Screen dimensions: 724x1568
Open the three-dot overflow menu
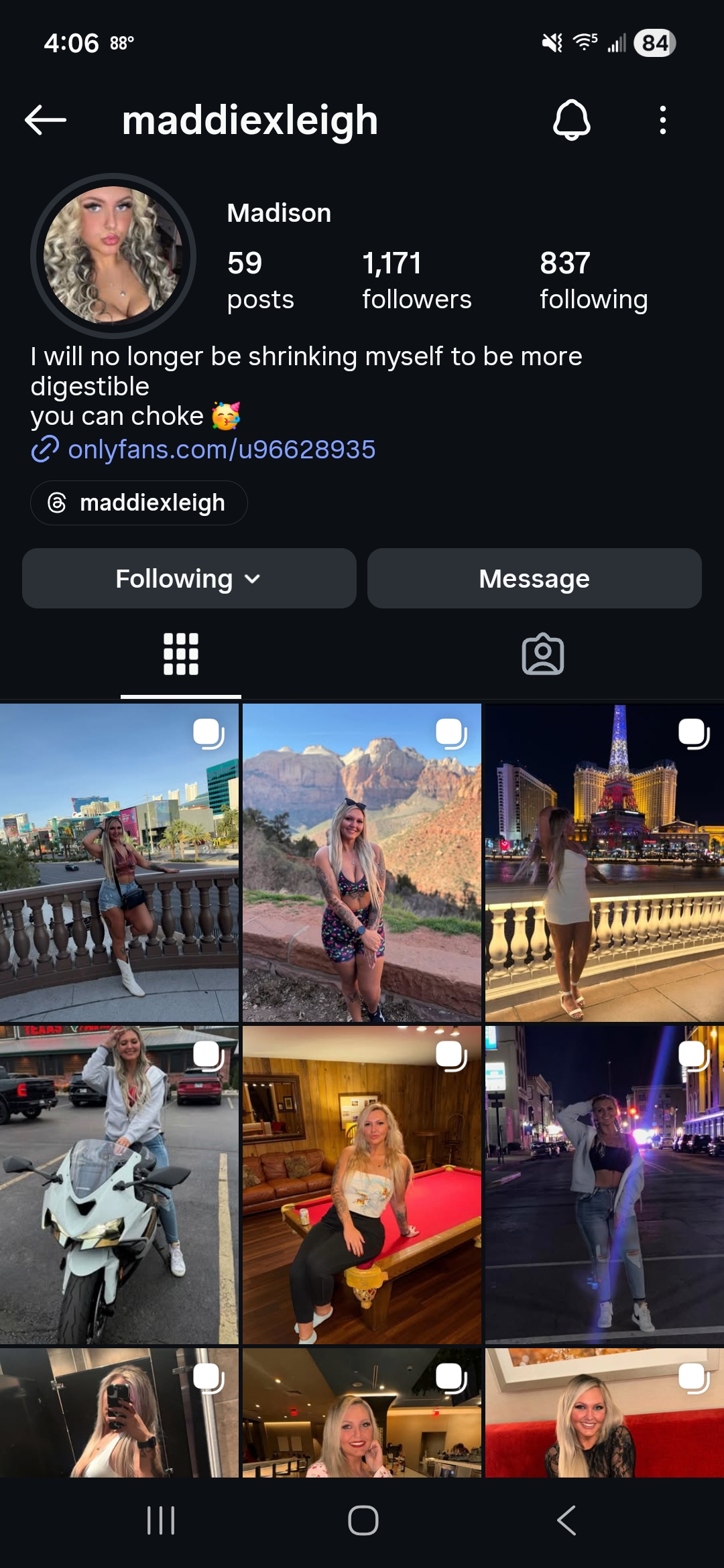pos(662,121)
